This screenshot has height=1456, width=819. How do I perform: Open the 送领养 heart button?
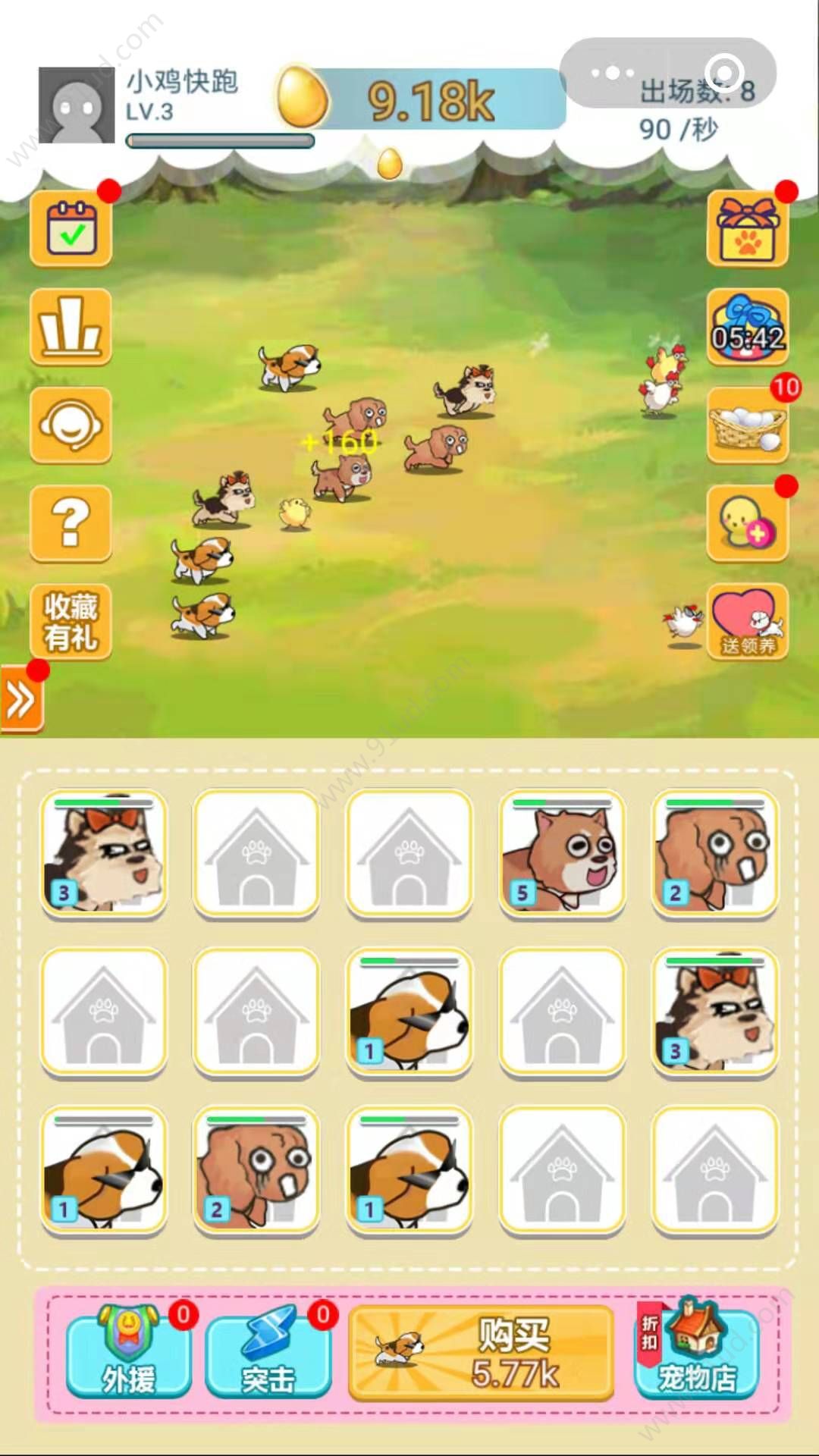point(747,622)
